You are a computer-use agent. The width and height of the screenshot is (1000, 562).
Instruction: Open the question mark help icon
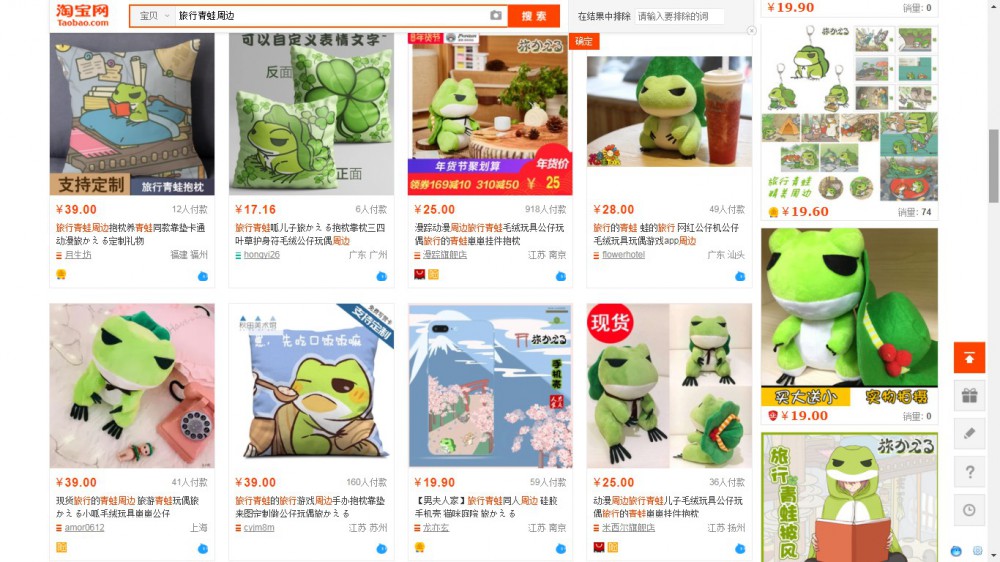click(x=969, y=471)
